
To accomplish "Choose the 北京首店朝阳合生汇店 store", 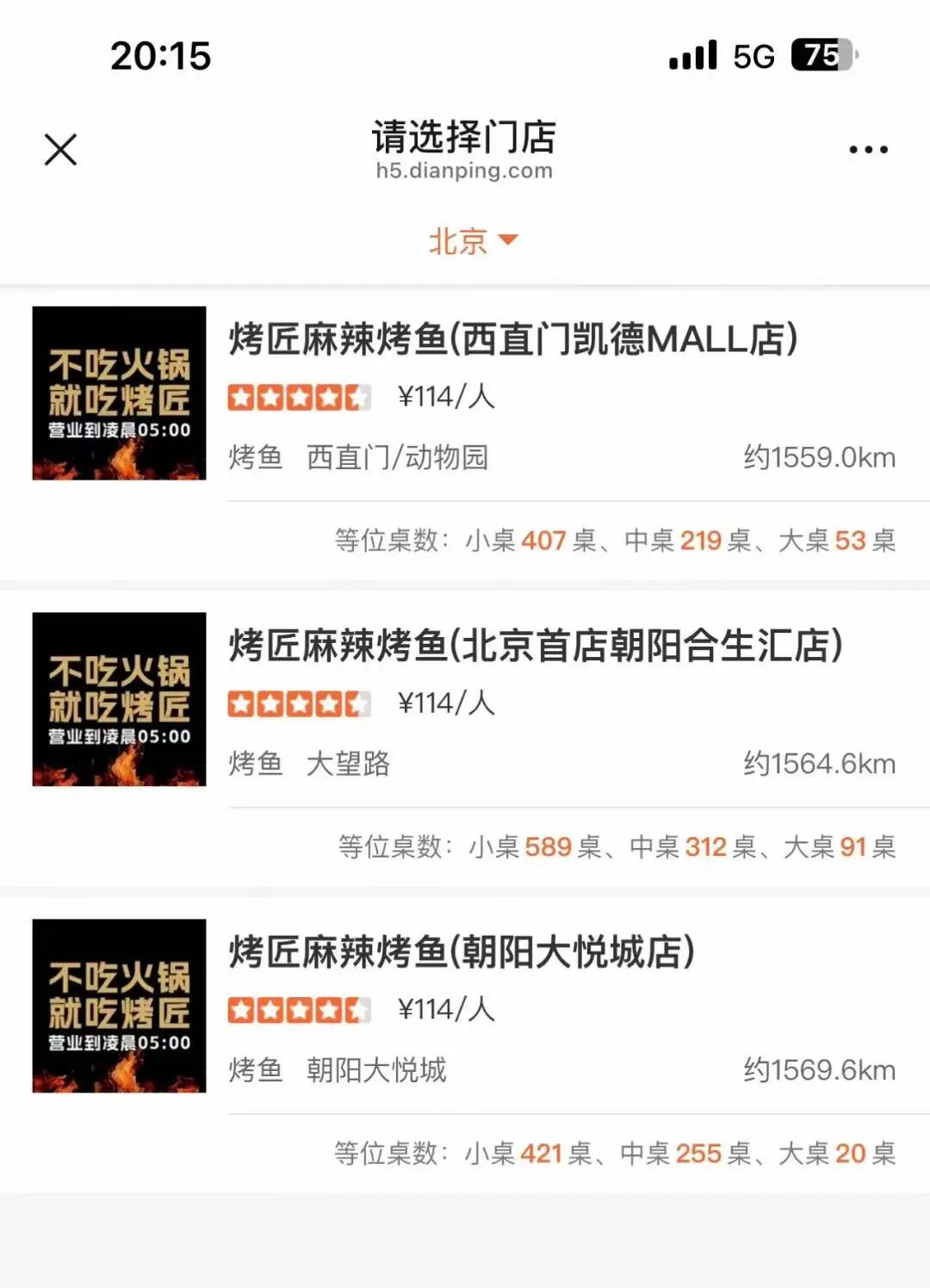I will (535, 647).
